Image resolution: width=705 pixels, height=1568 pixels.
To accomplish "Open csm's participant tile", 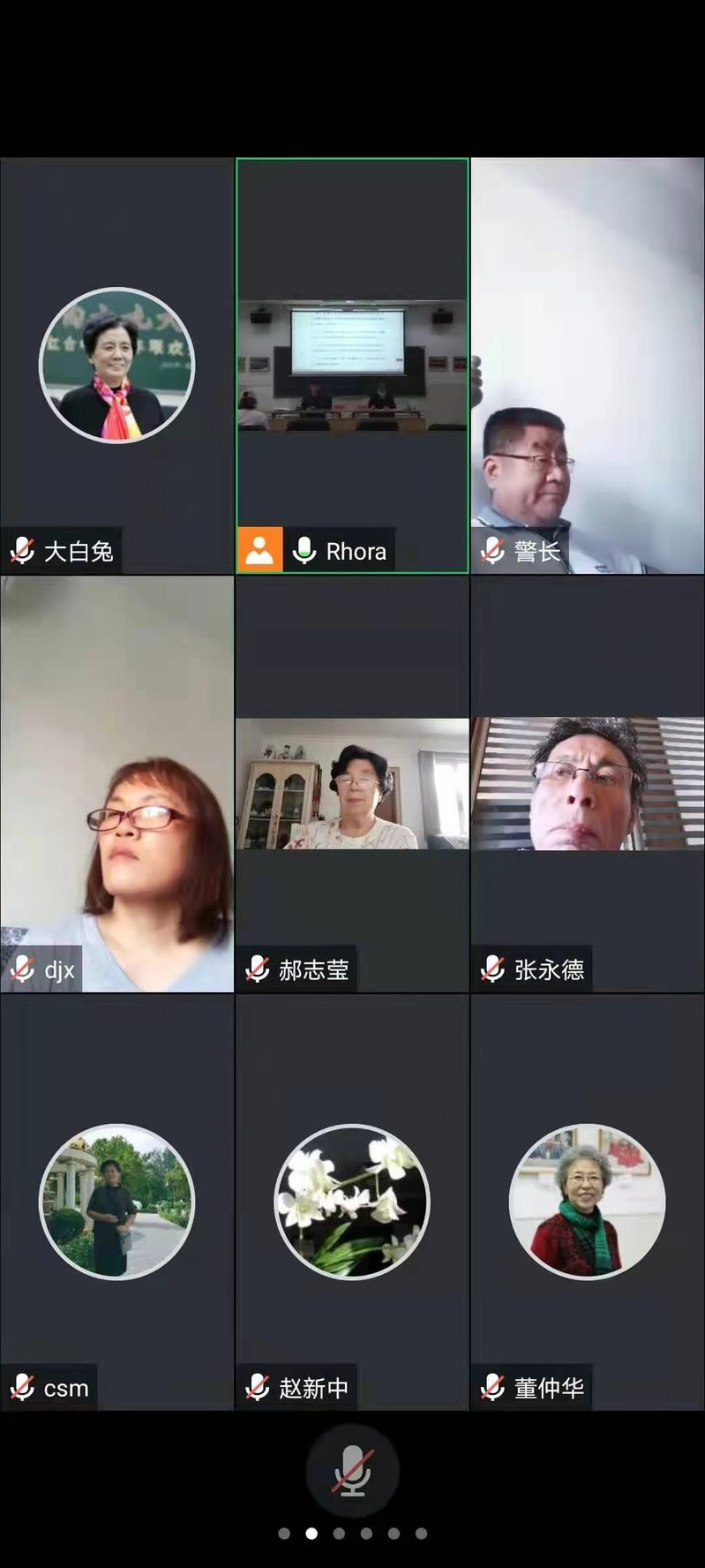I will point(116,1202).
